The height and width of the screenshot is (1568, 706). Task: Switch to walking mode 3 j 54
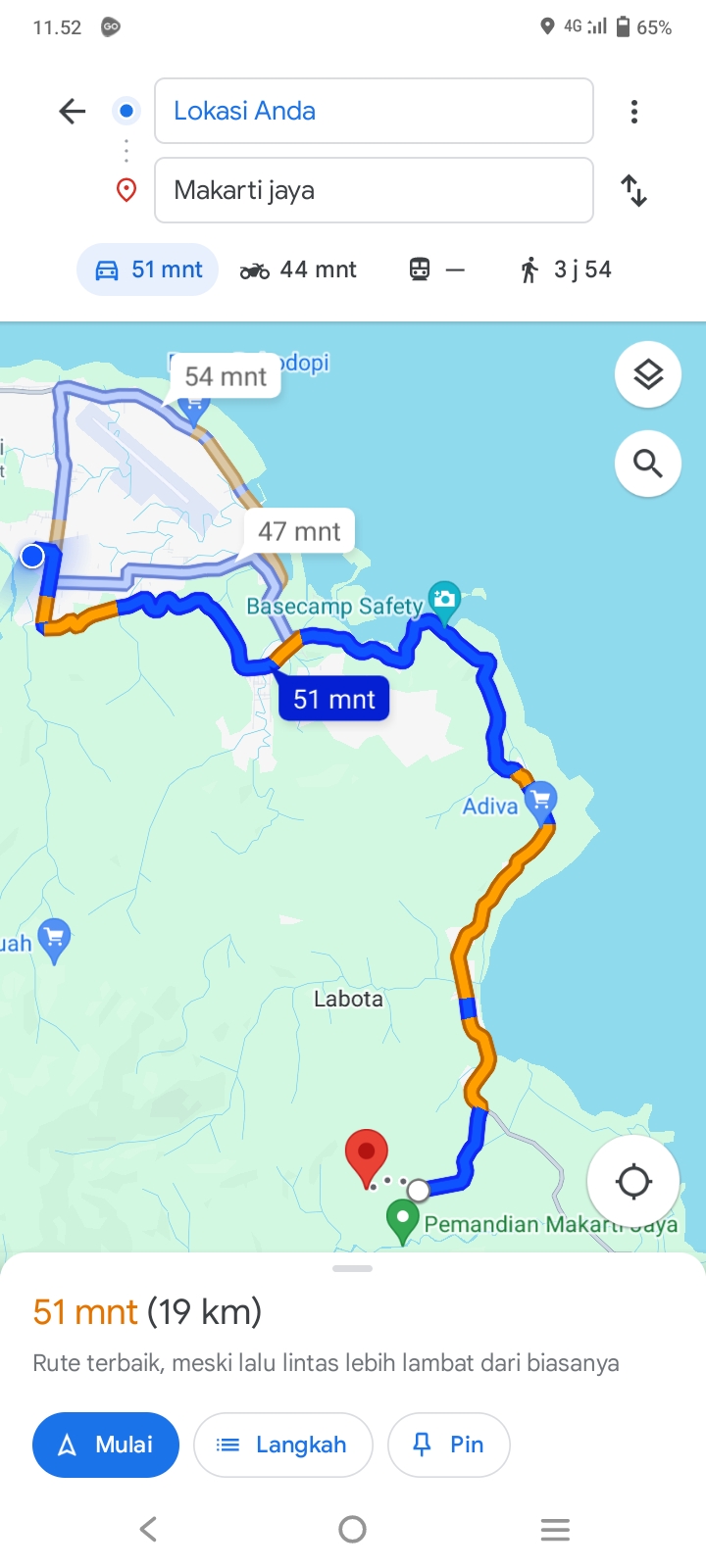(x=566, y=269)
